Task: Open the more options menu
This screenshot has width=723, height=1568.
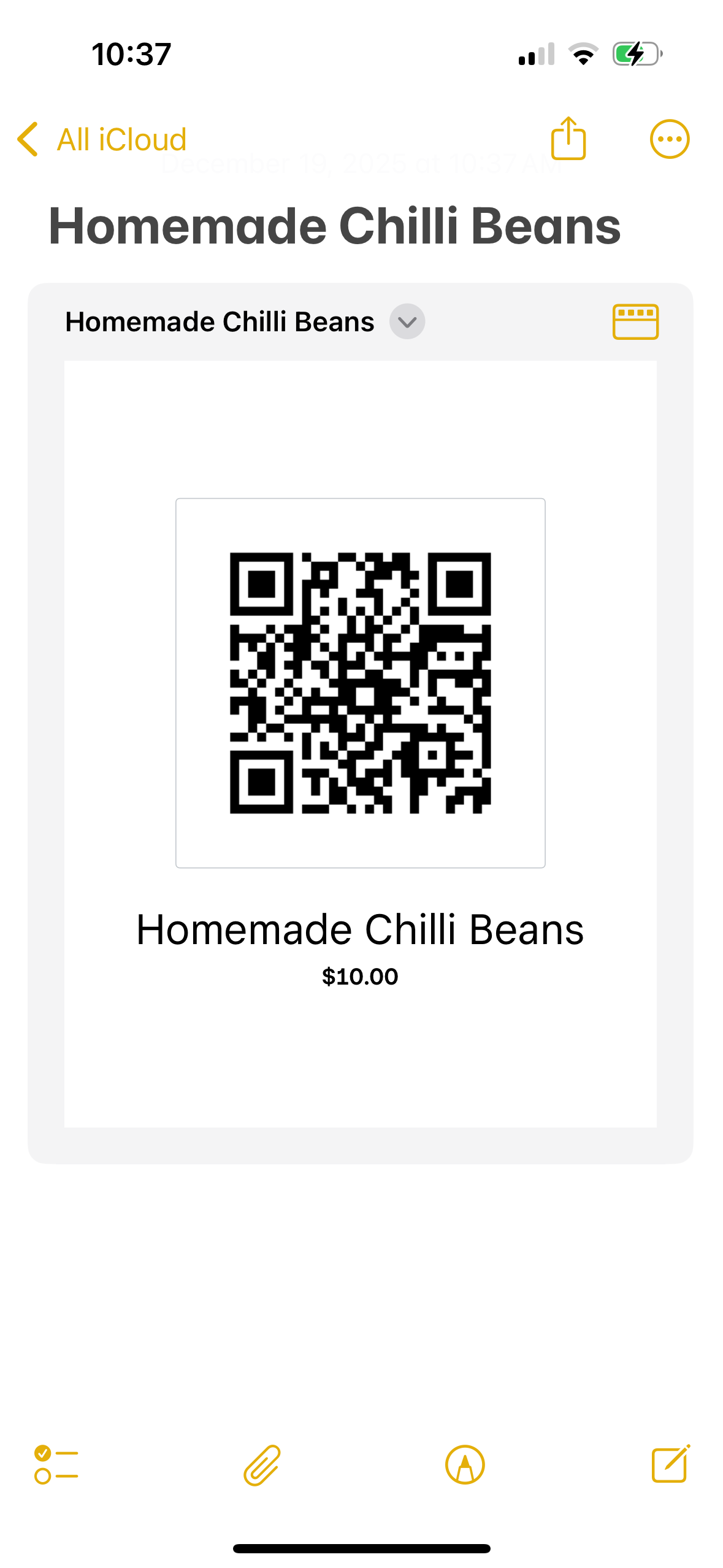Action: [x=669, y=139]
